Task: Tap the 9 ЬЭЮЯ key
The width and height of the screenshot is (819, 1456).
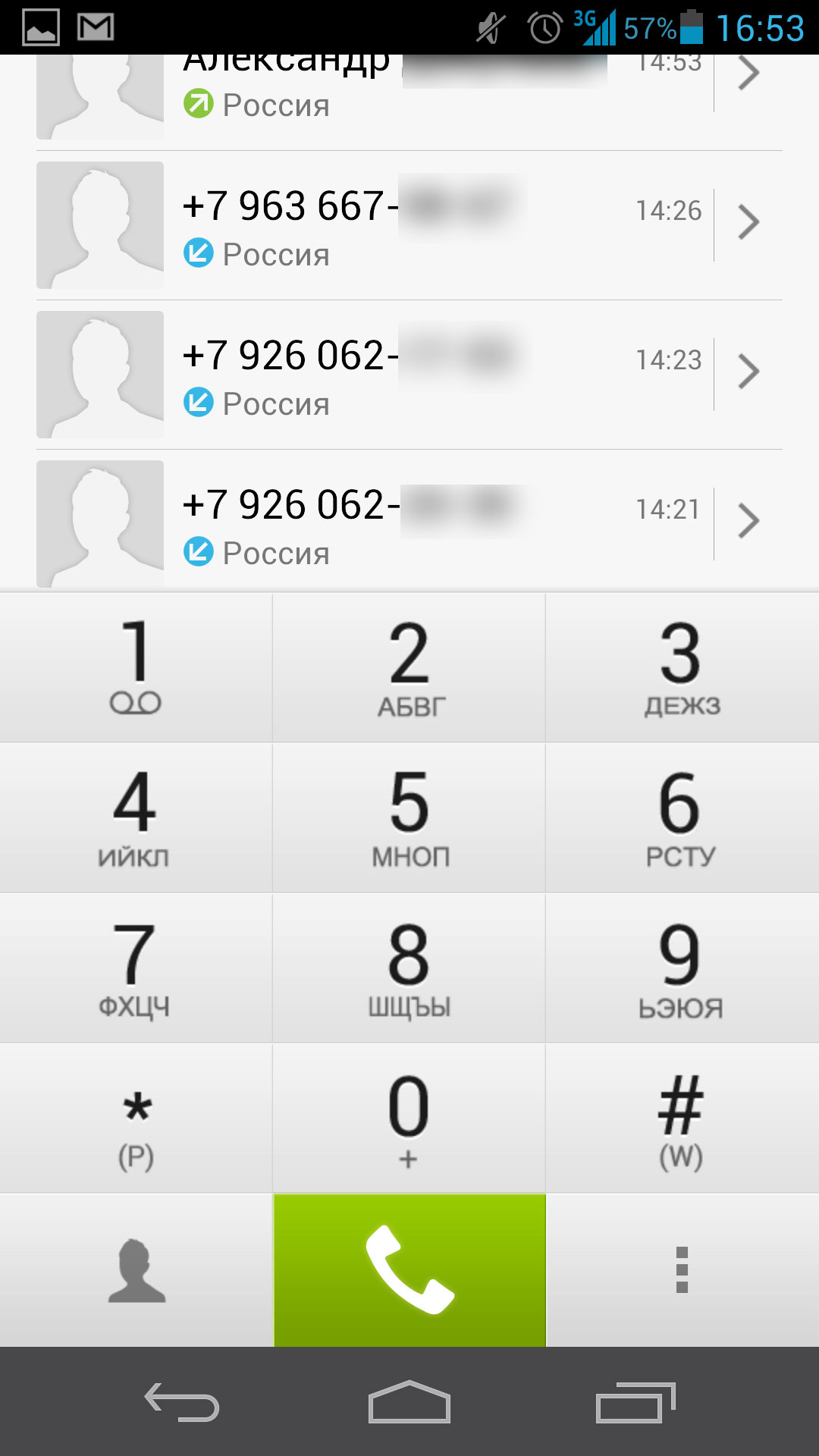Action: (x=682, y=968)
